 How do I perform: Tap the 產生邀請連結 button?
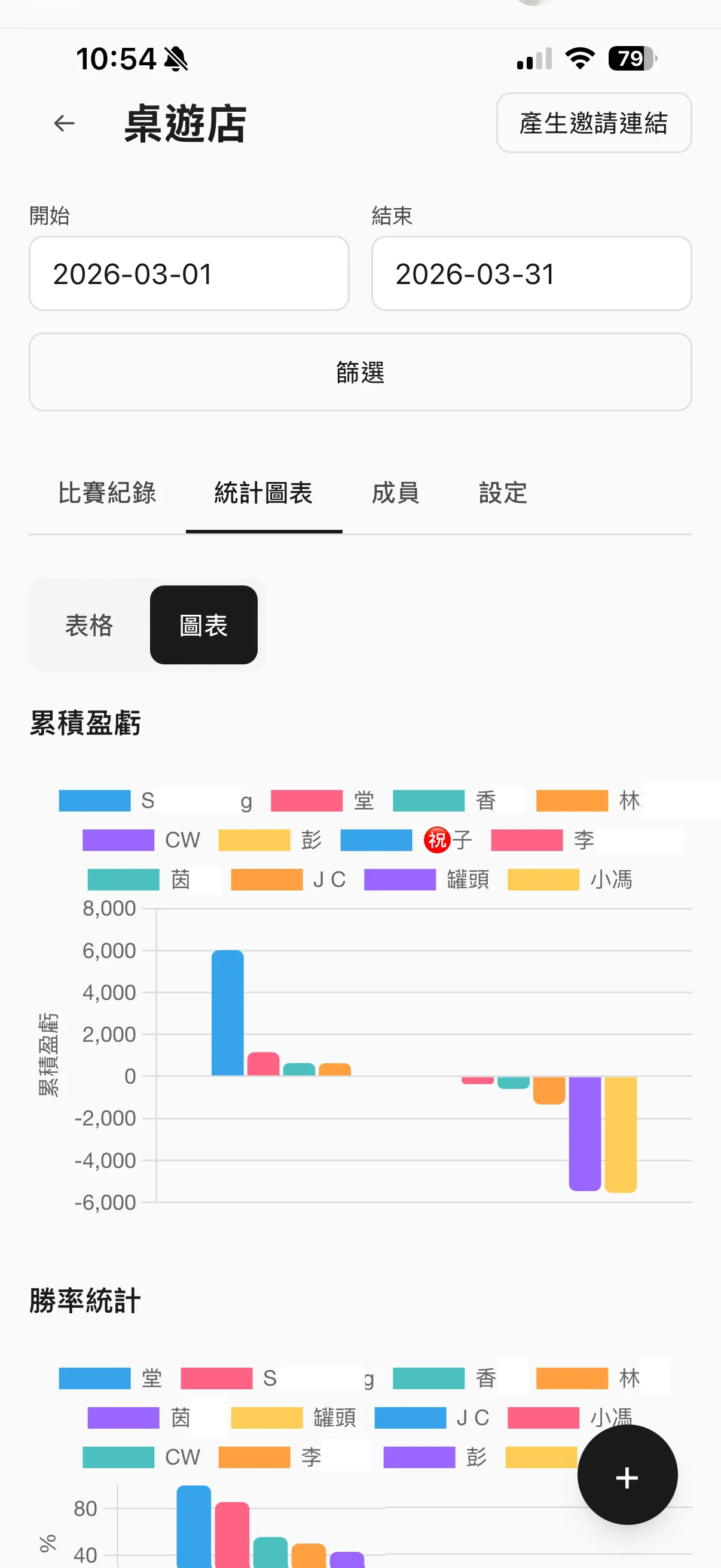pos(593,123)
